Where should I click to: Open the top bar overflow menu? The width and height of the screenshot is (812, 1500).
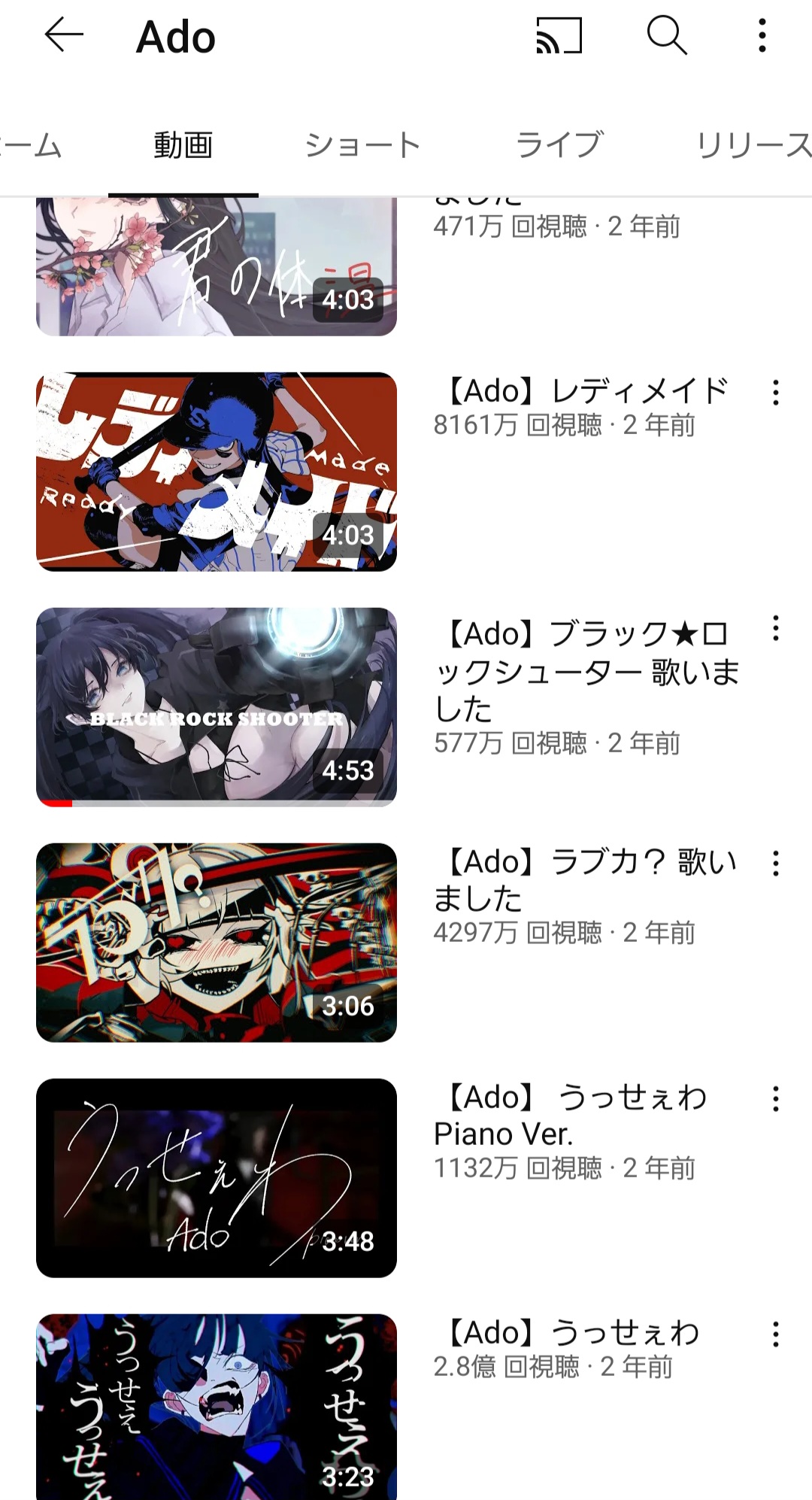tap(762, 35)
